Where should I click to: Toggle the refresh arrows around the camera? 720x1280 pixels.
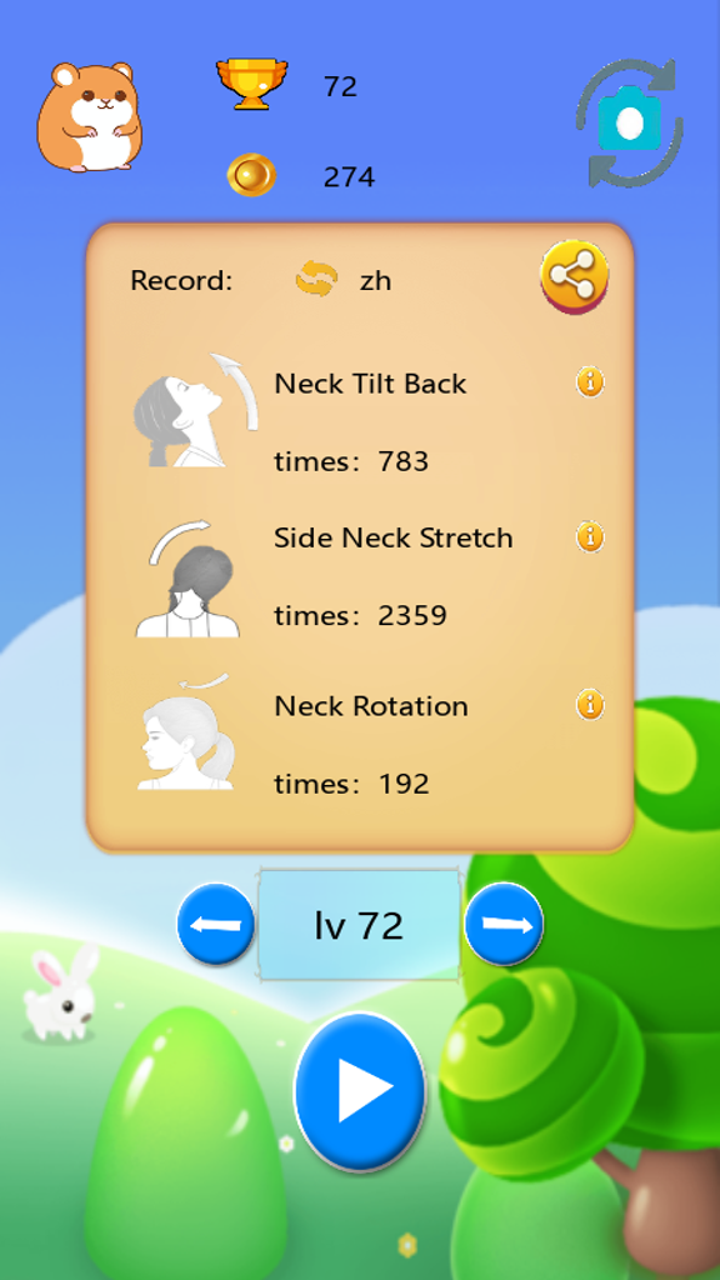pyautogui.click(x=632, y=118)
